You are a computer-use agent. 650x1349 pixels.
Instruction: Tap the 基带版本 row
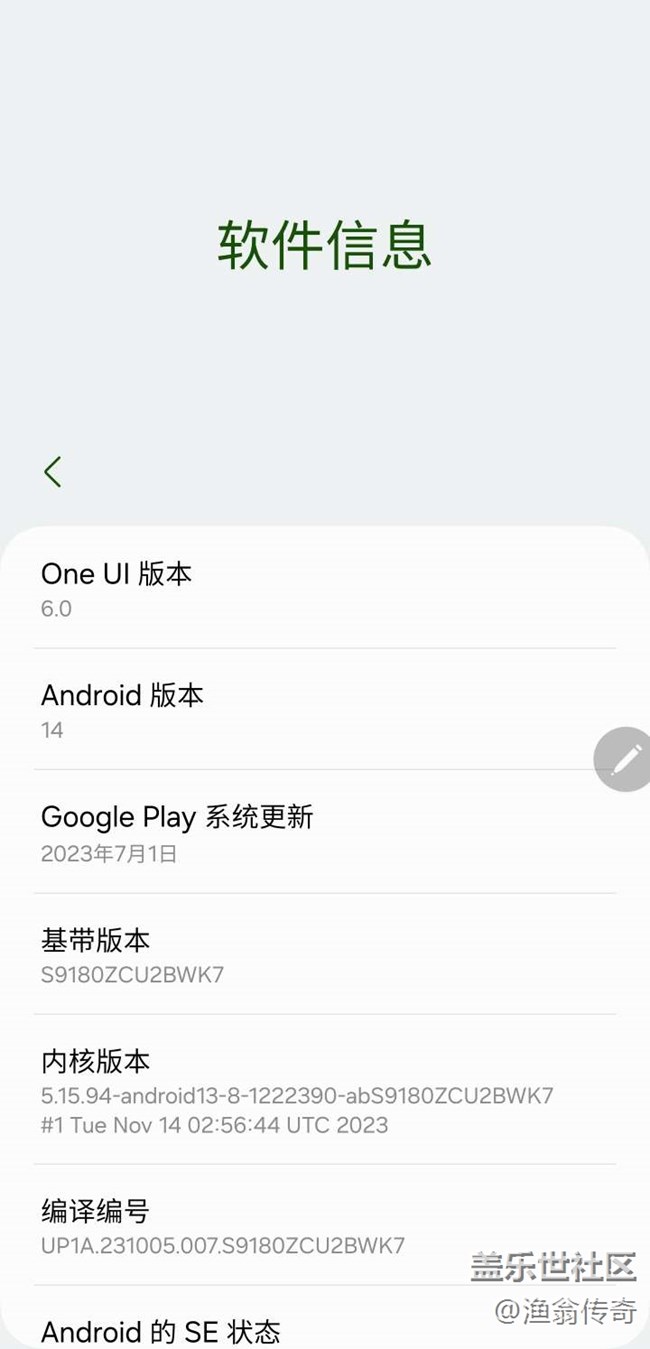325,954
